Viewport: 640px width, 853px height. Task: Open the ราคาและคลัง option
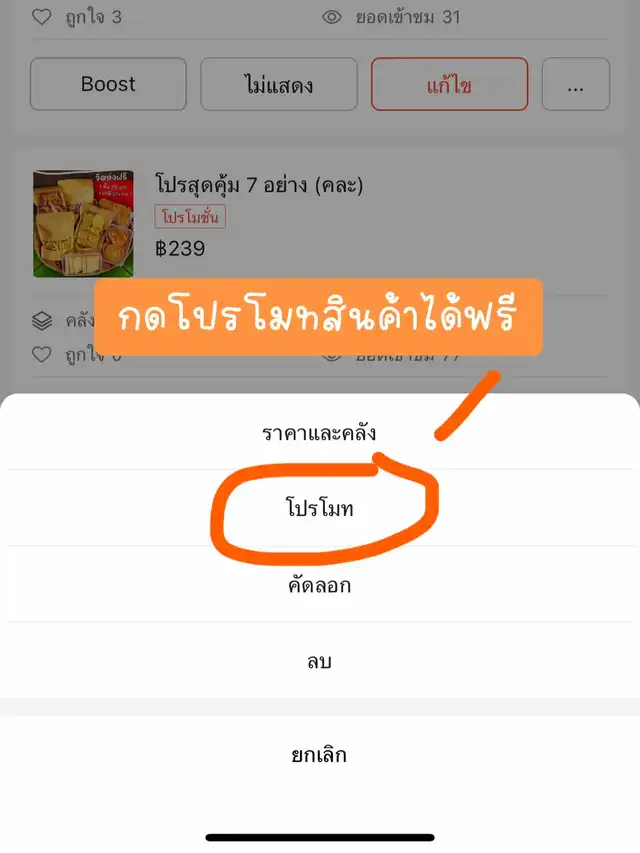(319, 433)
